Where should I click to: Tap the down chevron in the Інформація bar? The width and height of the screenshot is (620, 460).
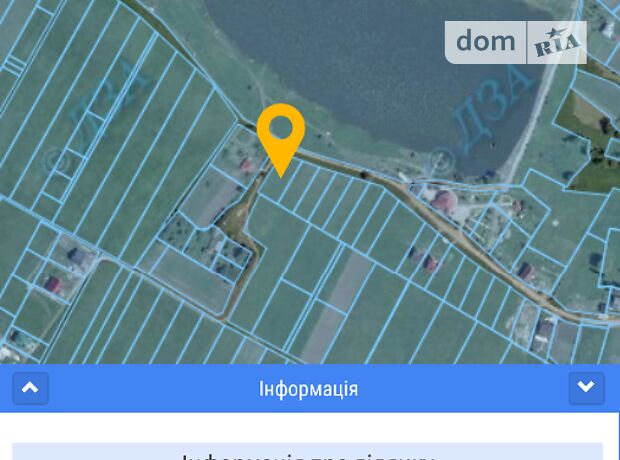pos(586,387)
